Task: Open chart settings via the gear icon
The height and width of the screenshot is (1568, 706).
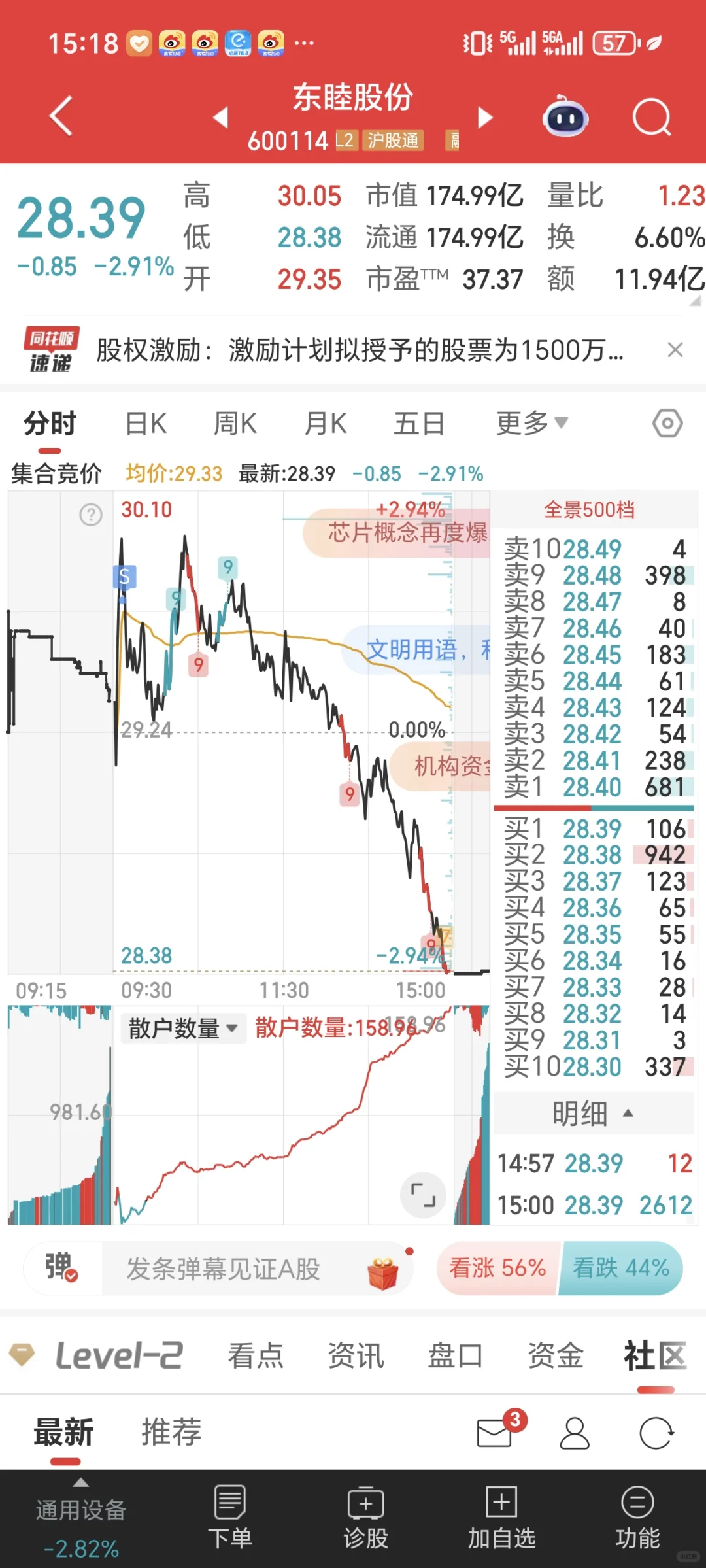Action: point(667,423)
